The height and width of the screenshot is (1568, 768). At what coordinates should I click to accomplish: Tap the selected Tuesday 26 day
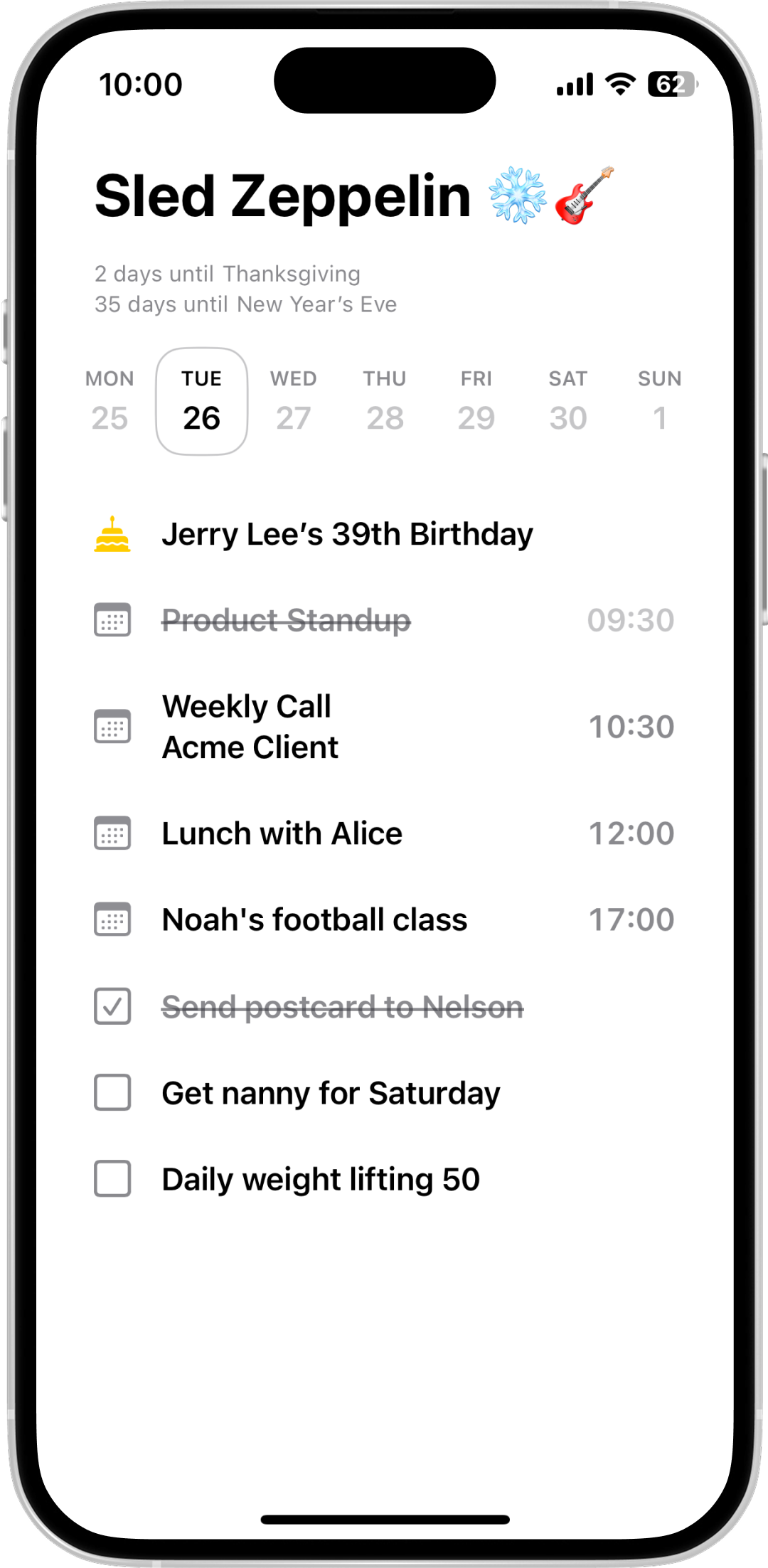[x=201, y=402]
